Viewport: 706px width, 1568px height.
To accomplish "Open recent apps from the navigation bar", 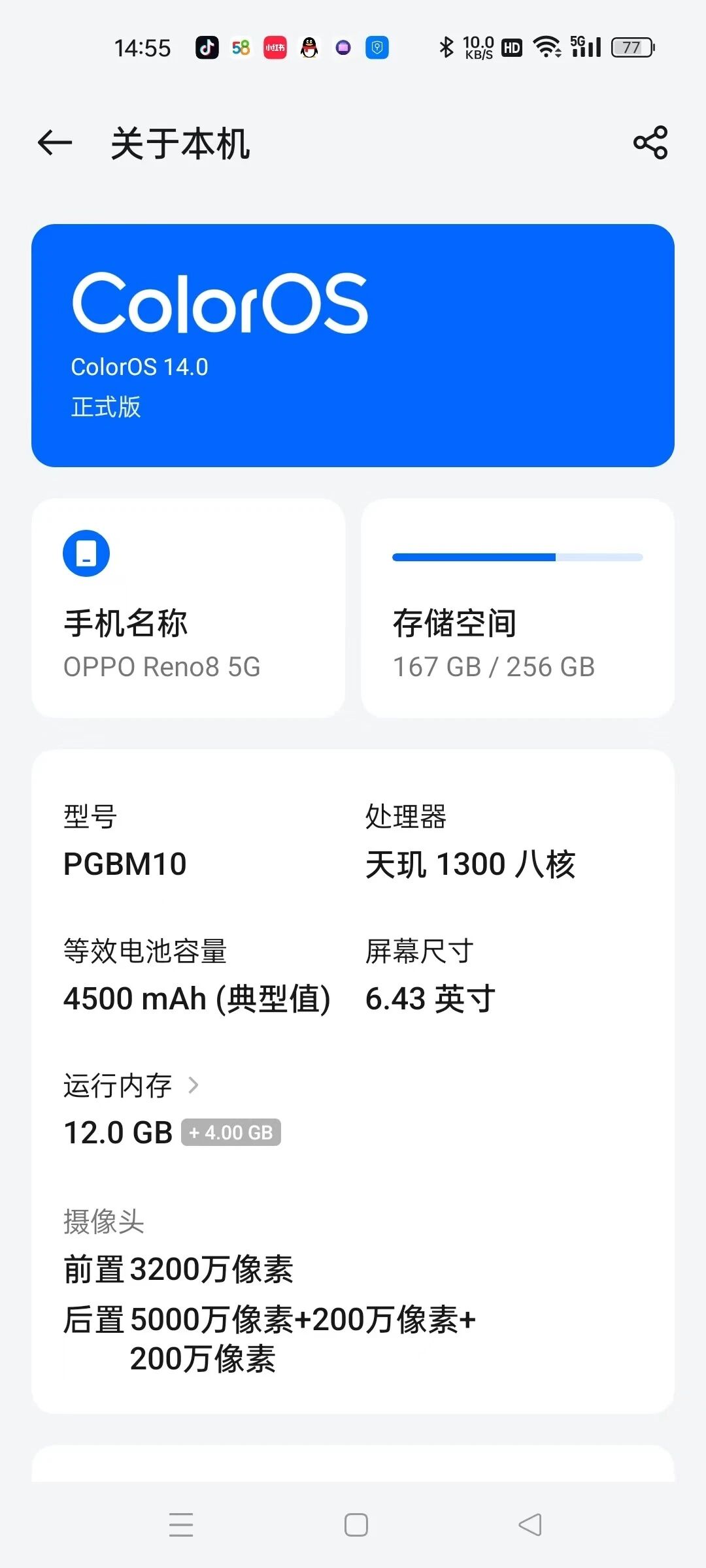I will 181,1524.
